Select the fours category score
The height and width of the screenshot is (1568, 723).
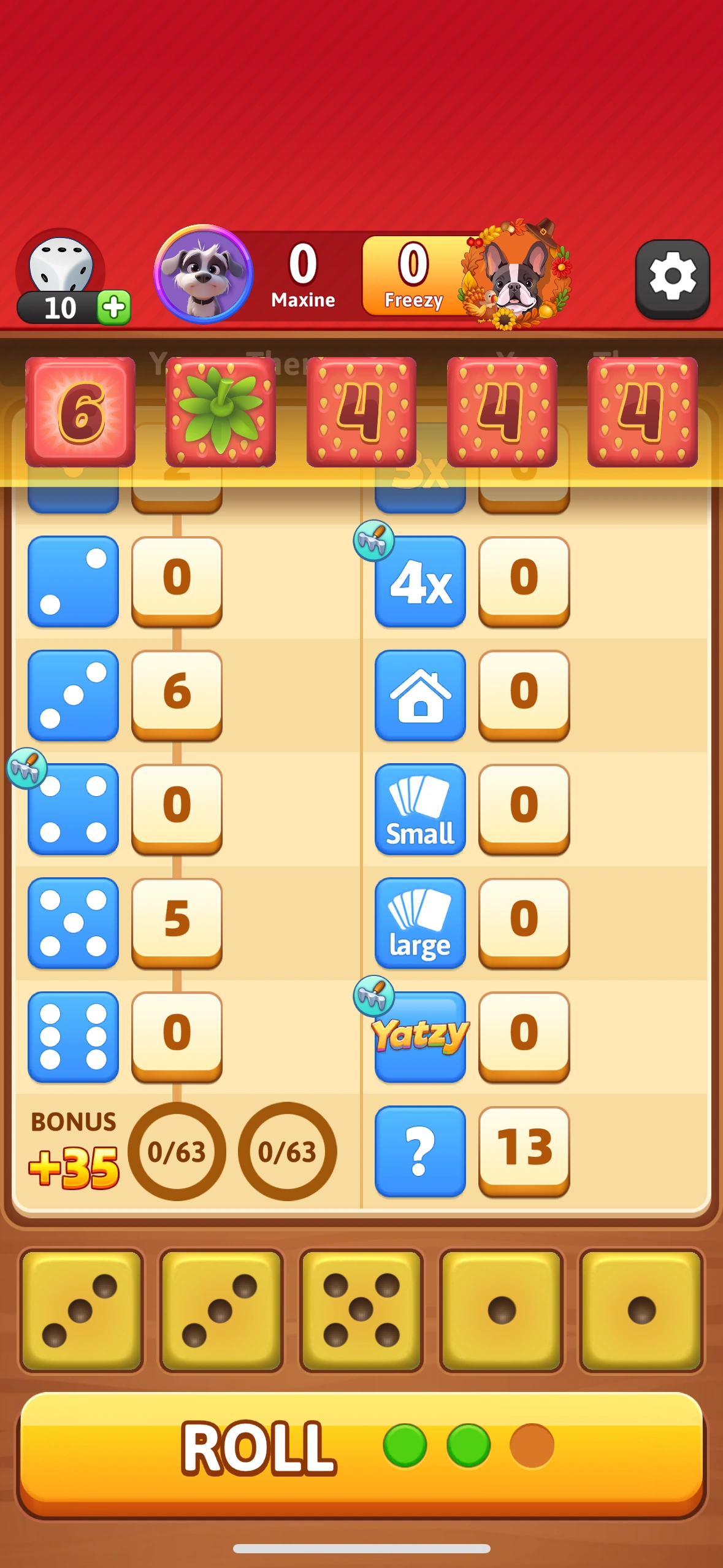177,809
